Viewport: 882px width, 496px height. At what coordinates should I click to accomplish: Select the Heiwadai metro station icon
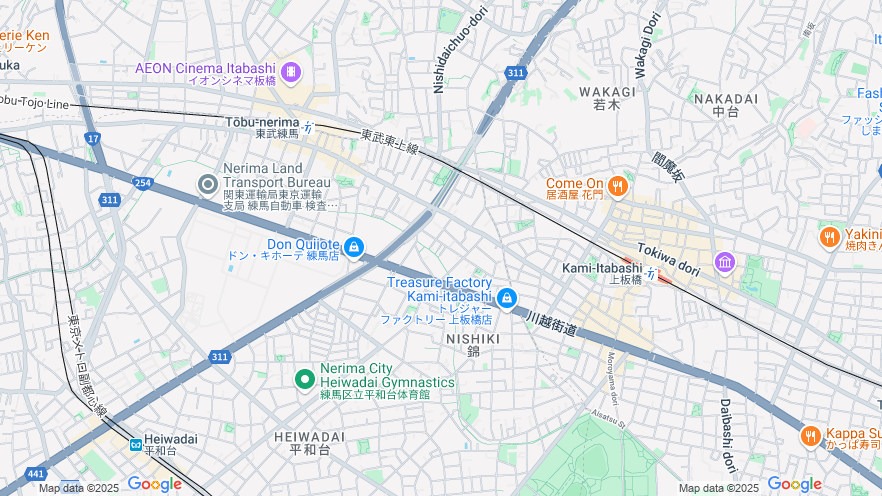(134, 444)
